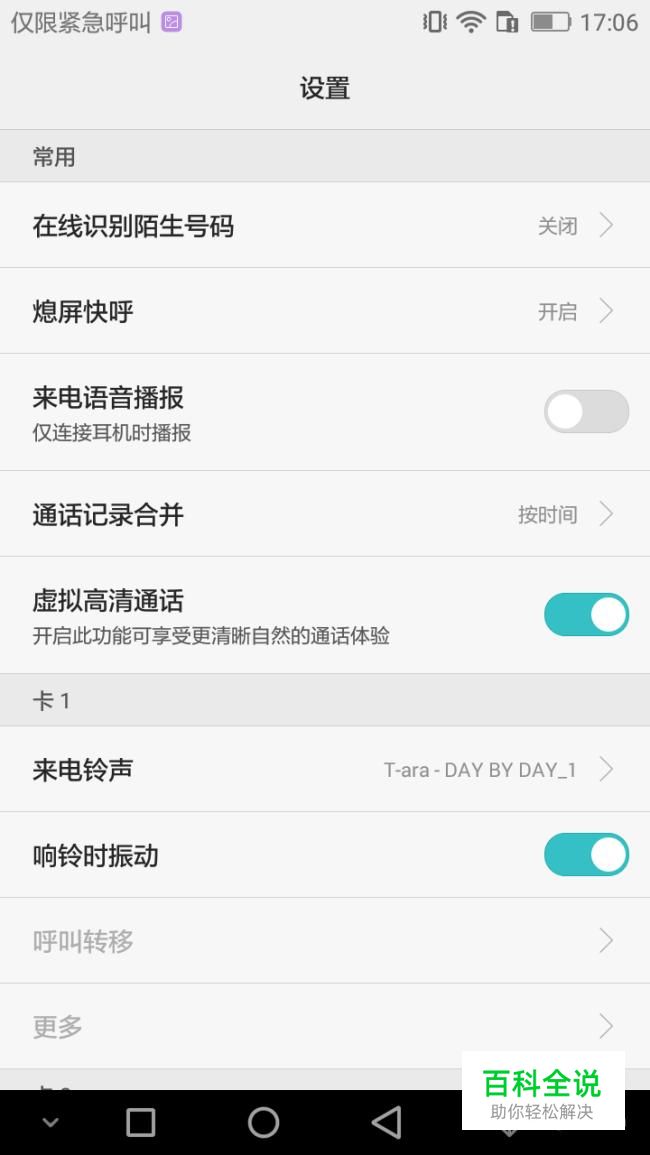Tap the system back button
The height and width of the screenshot is (1155, 650).
(x=387, y=1122)
